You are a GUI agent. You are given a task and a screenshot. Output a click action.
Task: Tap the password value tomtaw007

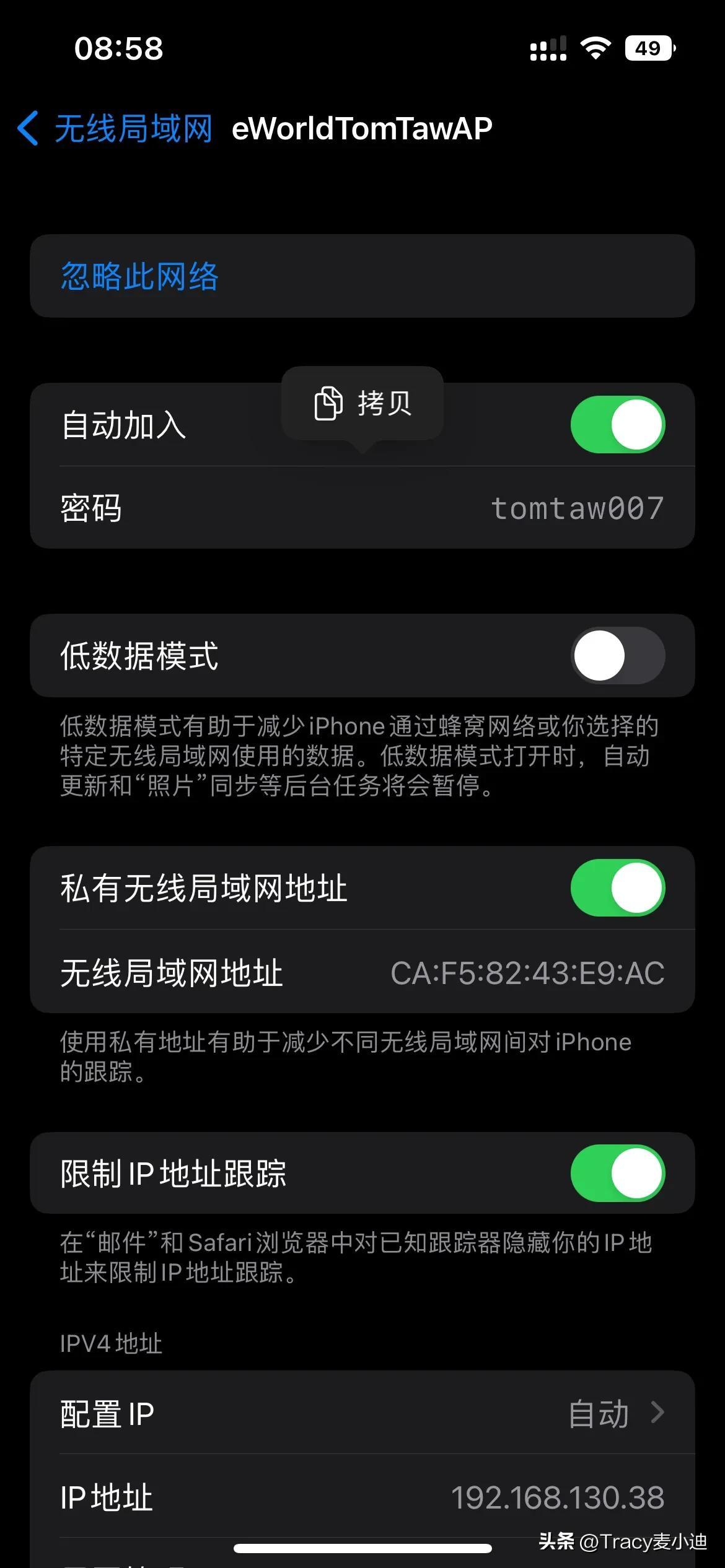coord(578,508)
